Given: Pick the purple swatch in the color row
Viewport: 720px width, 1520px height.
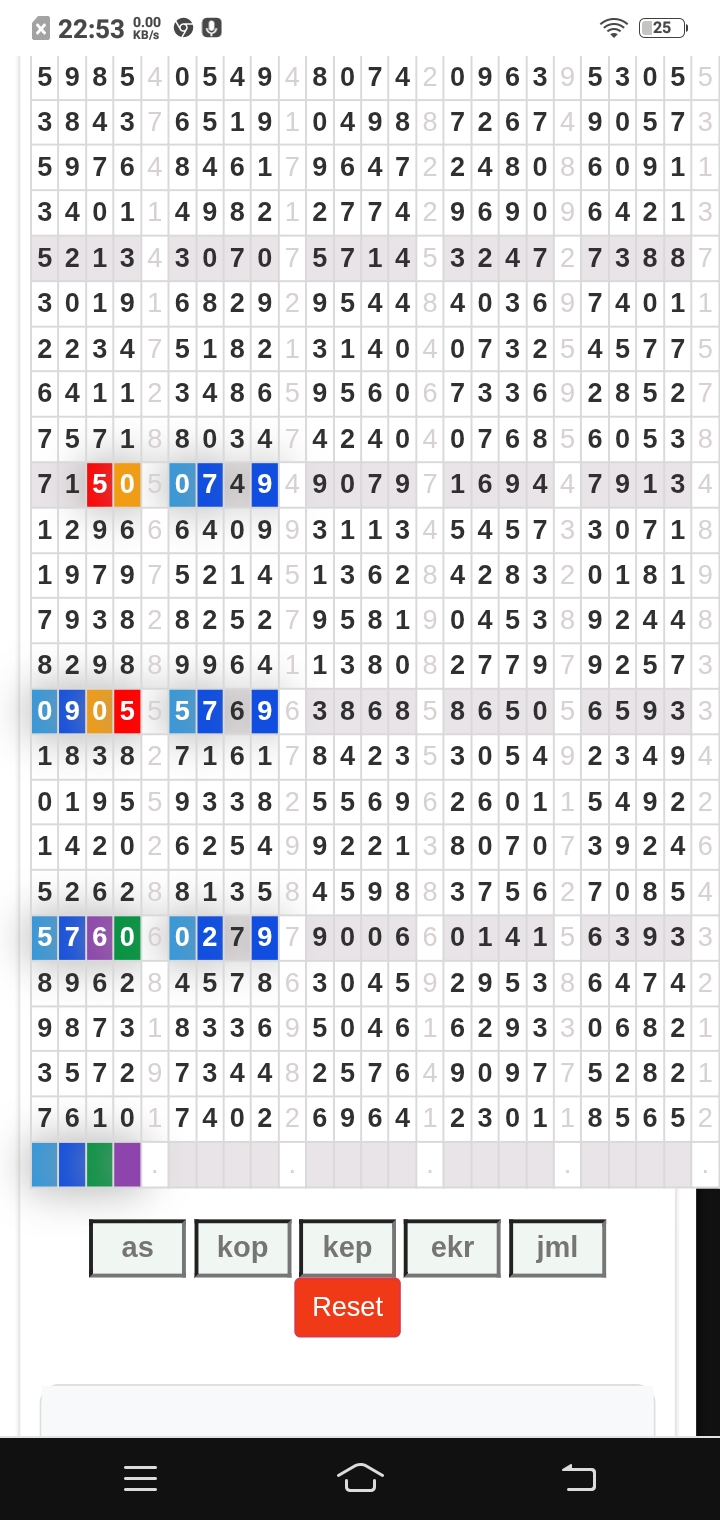Looking at the screenshot, I should 127,1165.
